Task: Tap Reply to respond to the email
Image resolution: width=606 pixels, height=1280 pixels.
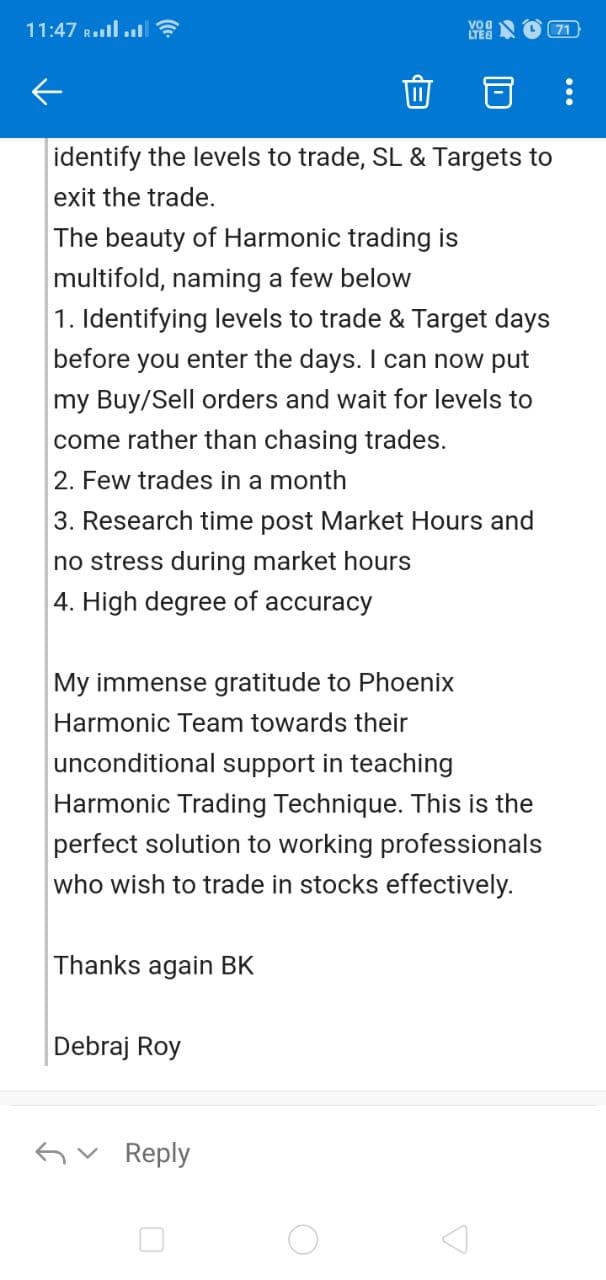Action: [x=157, y=1153]
